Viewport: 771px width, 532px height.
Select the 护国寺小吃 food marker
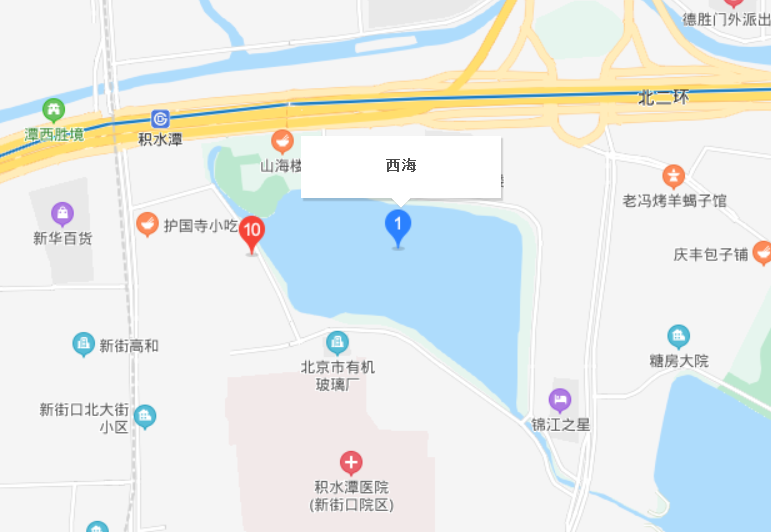(x=148, y=223)
